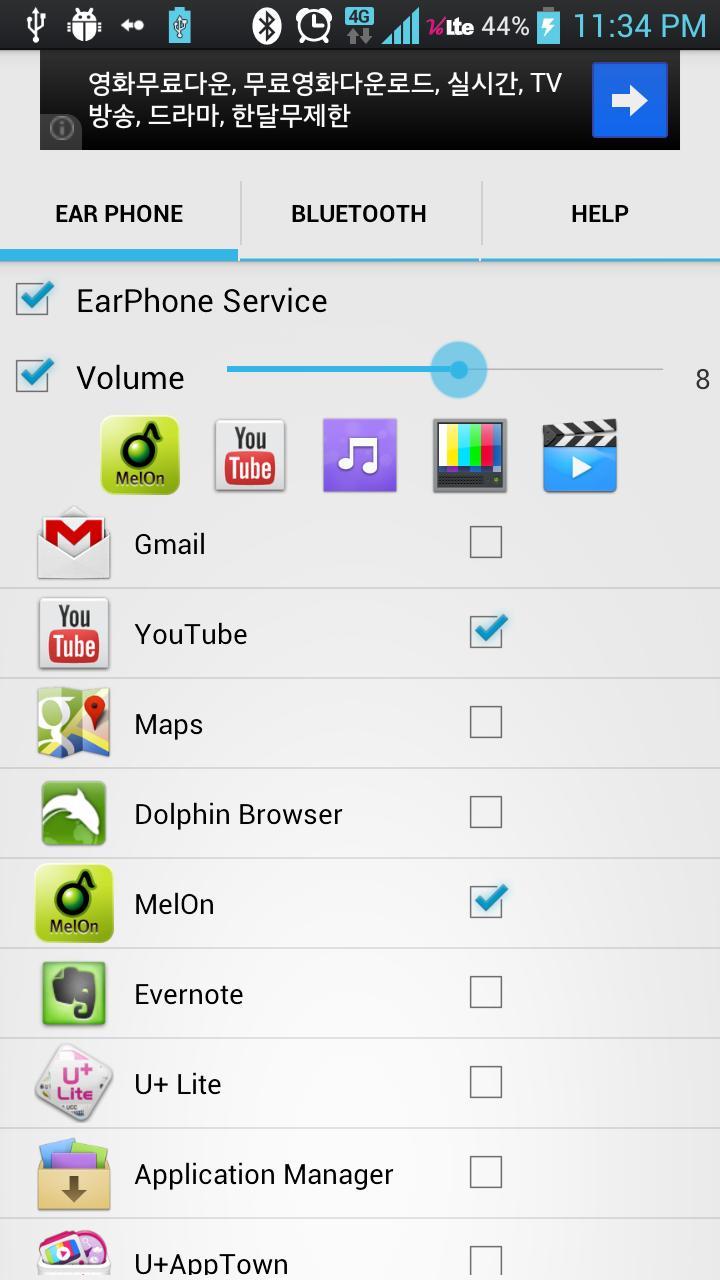
Task: Click the U+ Lite app icon
Action: click(x=73, y=1082)
